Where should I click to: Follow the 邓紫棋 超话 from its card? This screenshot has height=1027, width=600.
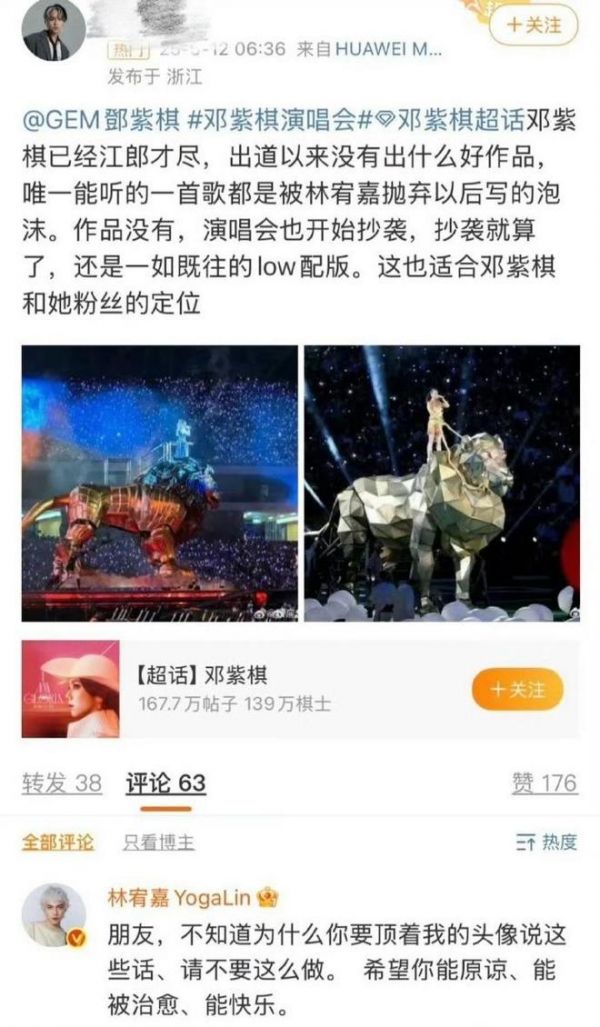[x=517, y=690]
